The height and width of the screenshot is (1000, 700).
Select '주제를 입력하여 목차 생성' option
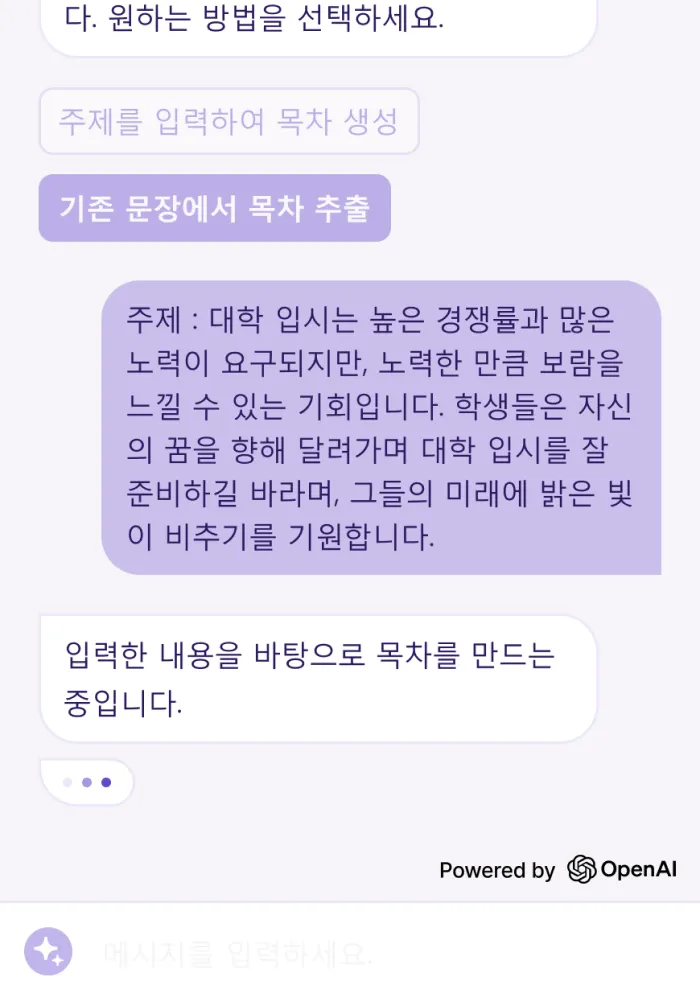point(228,122)
